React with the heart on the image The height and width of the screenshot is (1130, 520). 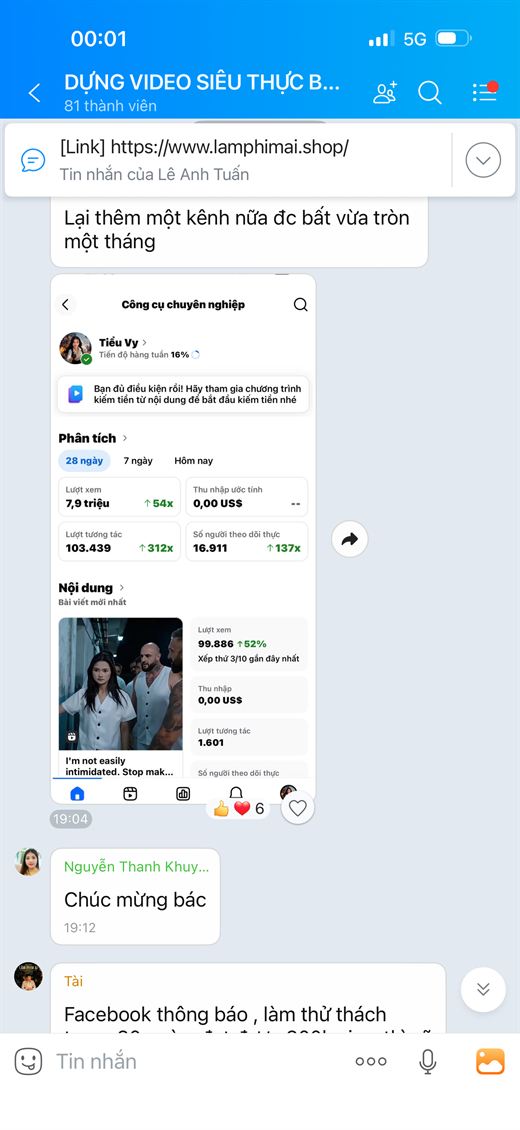point(297,808)
